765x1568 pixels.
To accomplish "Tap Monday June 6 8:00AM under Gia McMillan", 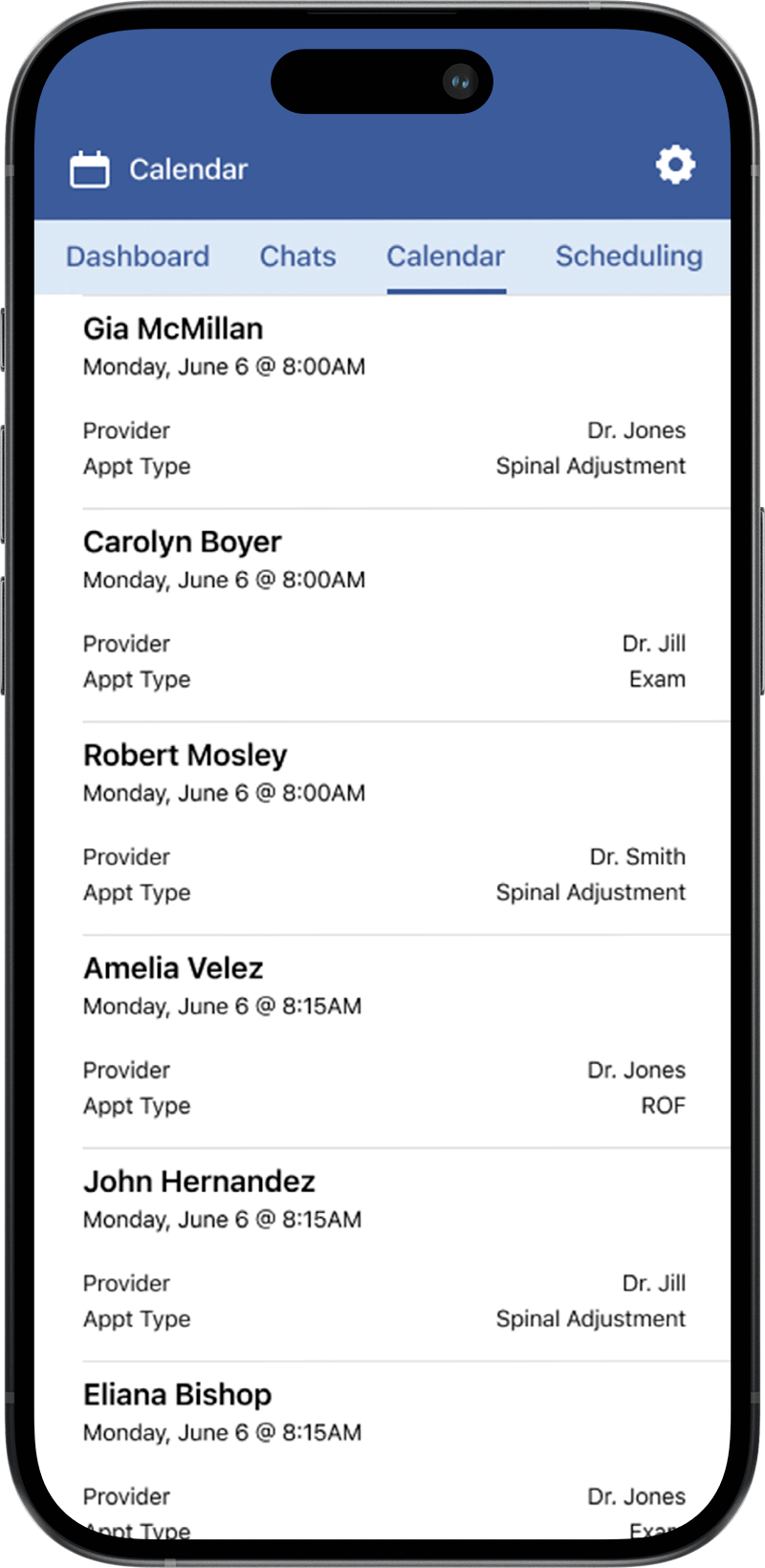I will click(224, 366).
